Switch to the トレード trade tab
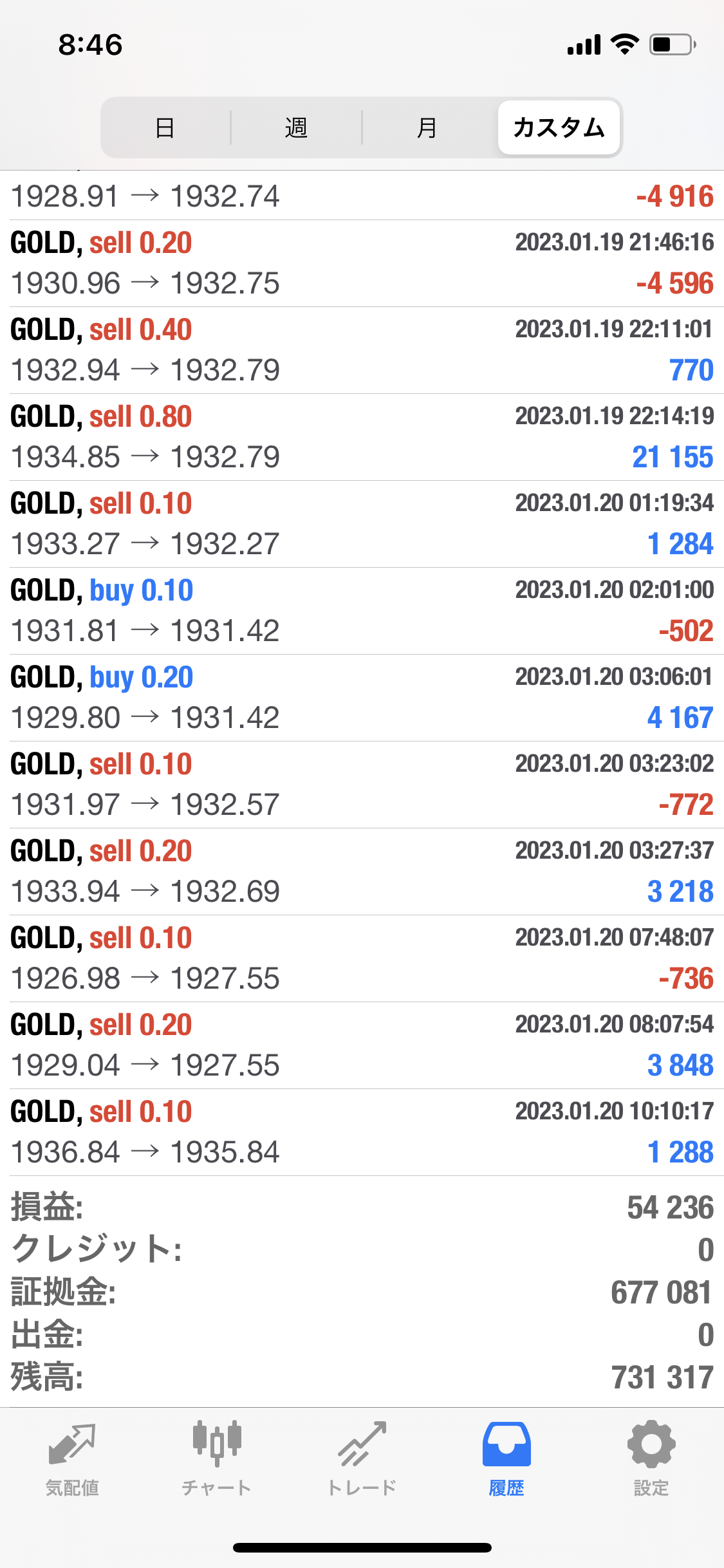The image size is (724, 1568). point(362,1459)
